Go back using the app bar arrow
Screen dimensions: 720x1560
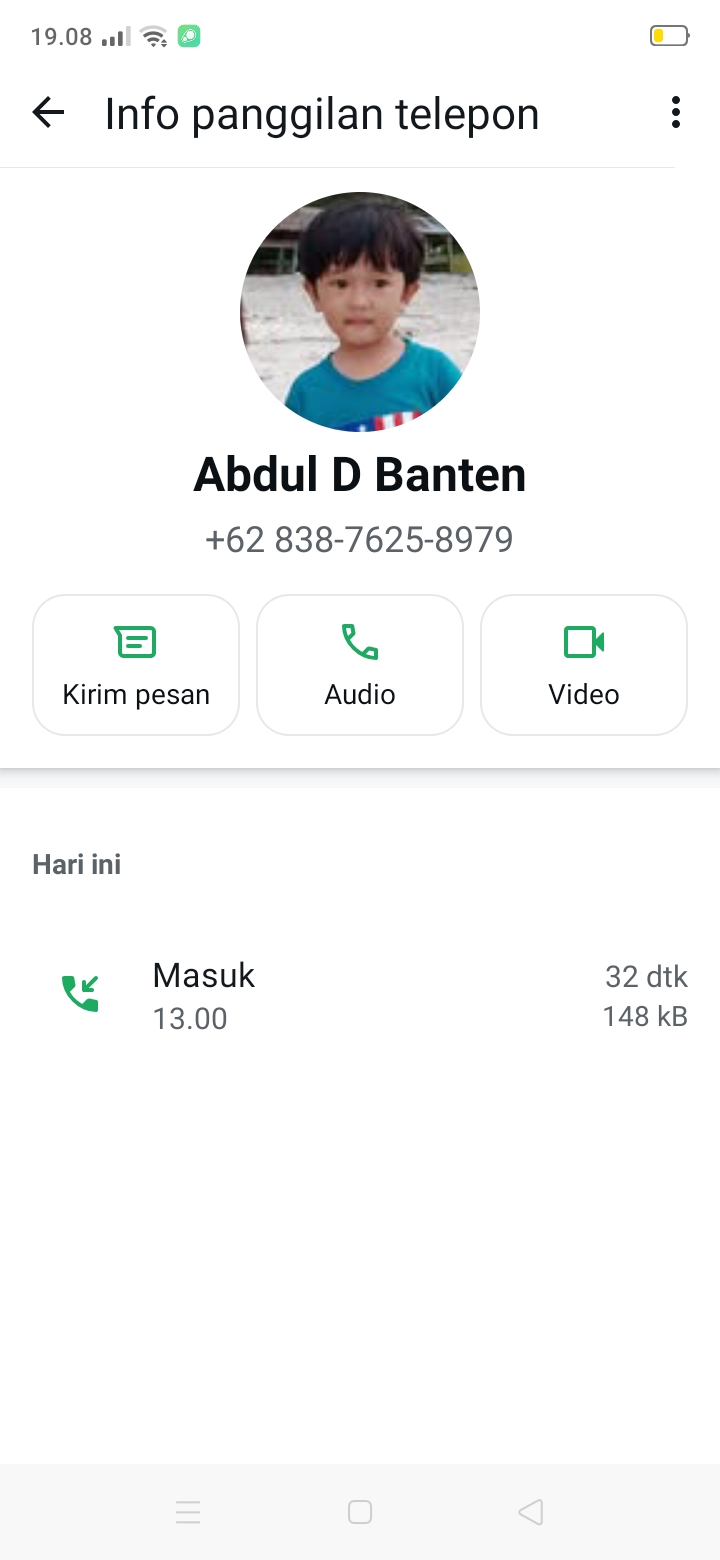point(48,113)
